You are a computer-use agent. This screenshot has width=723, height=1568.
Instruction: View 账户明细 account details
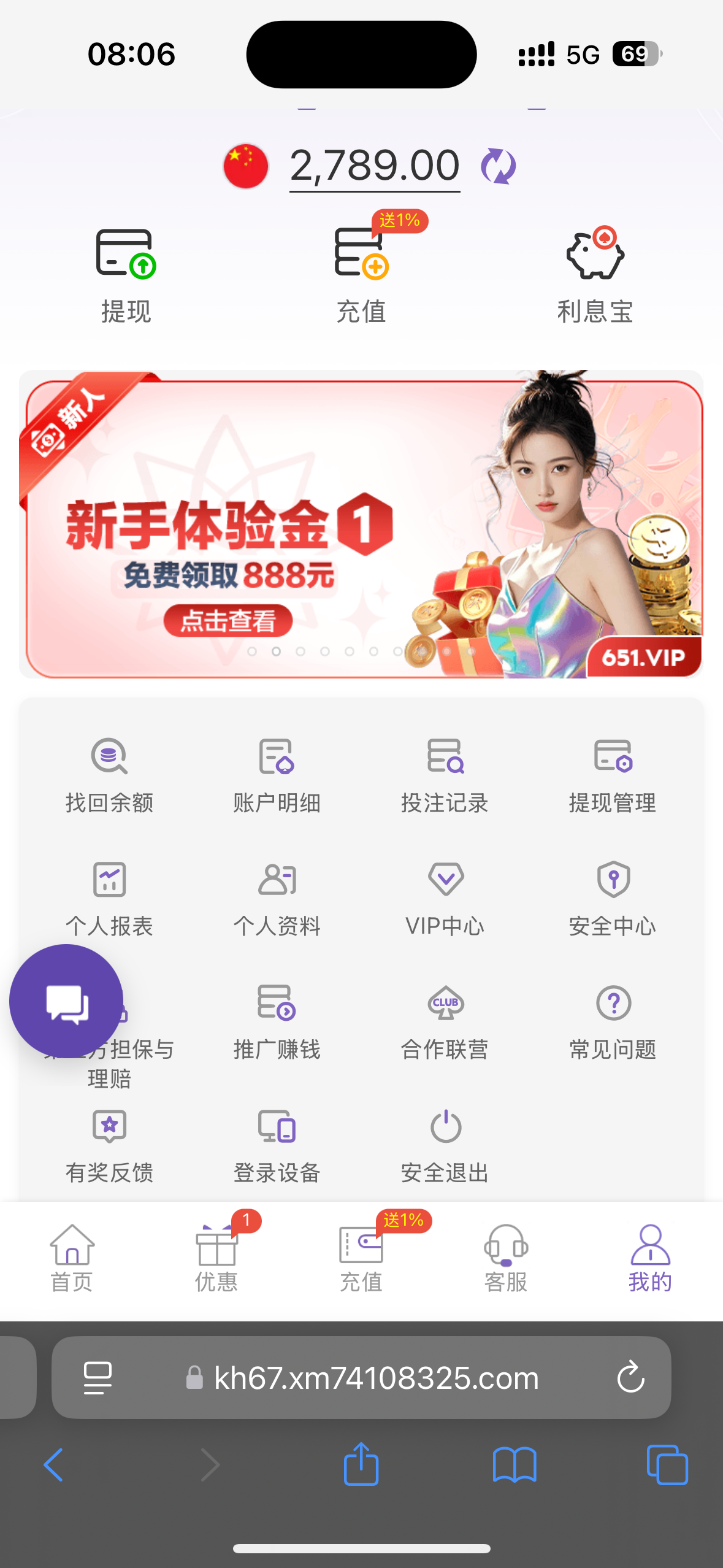pos(277,774)
